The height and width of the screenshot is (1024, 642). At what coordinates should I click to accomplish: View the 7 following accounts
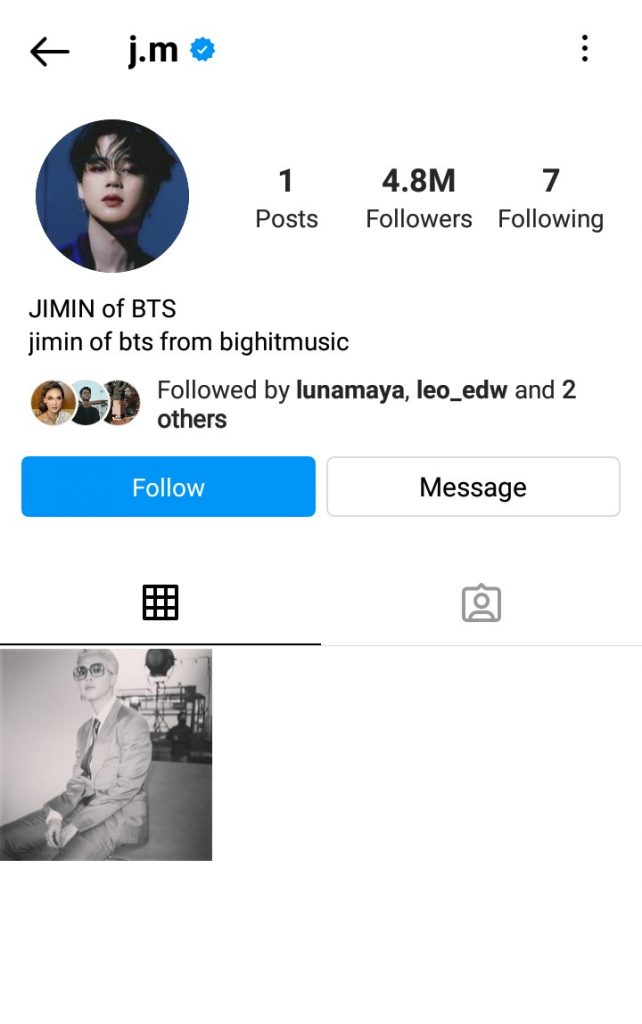[550, 199]
